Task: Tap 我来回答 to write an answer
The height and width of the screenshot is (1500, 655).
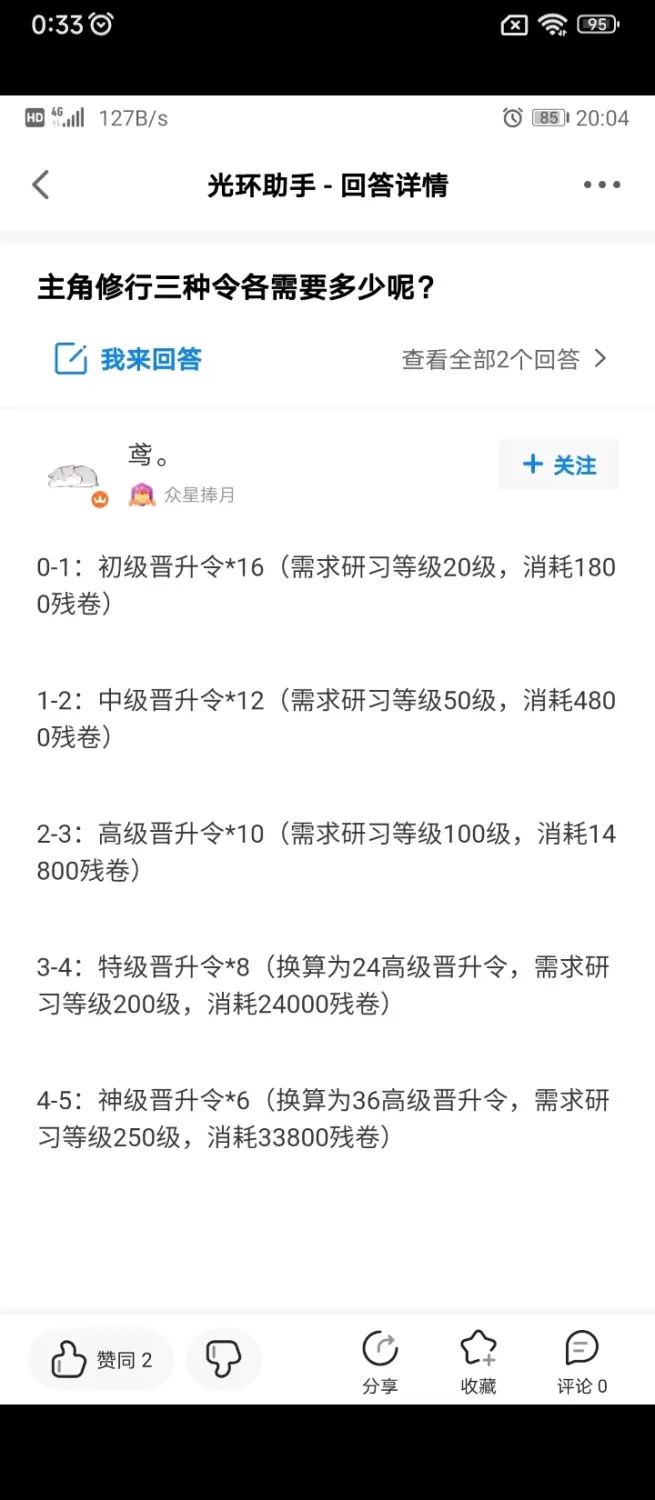Action: 128,359
